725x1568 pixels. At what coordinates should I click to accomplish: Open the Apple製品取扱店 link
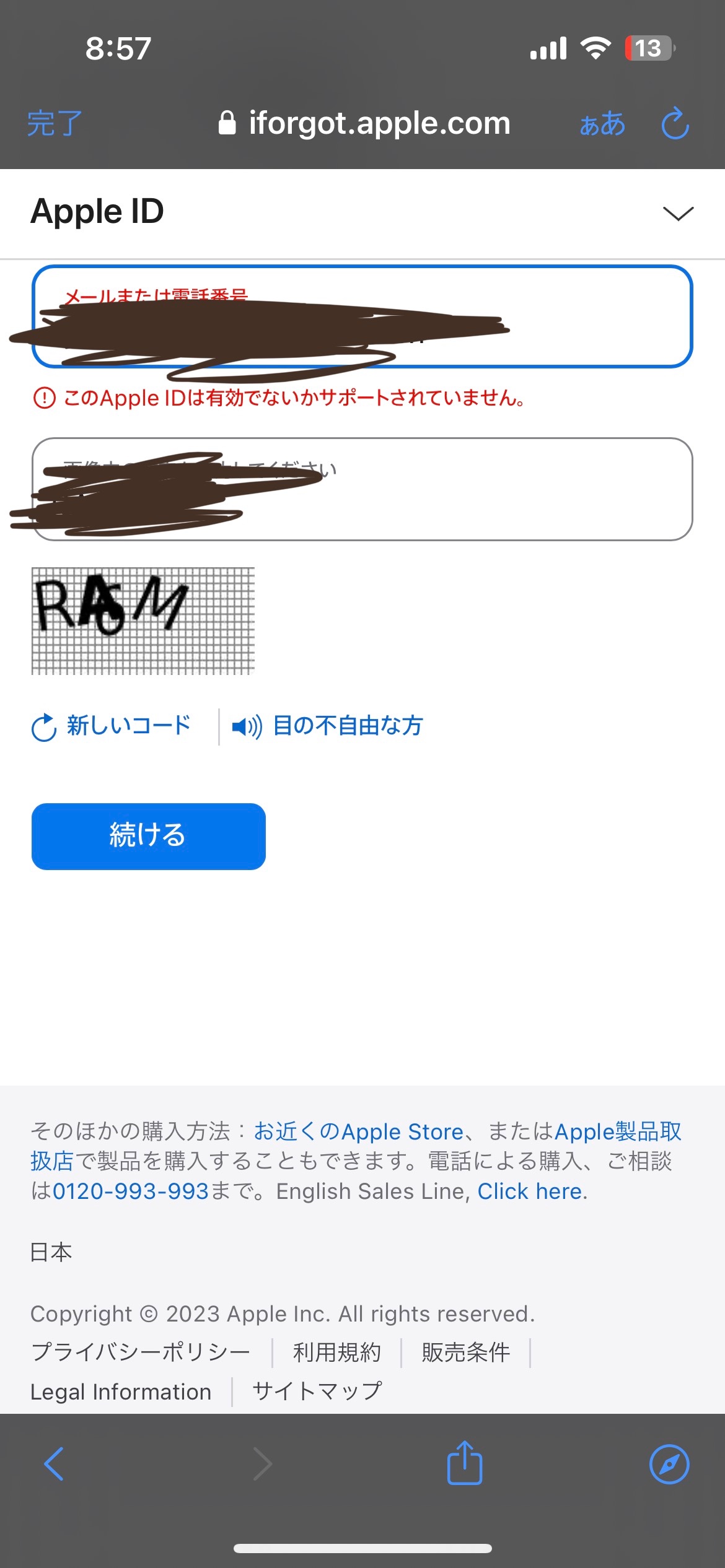coord(617,1131)
